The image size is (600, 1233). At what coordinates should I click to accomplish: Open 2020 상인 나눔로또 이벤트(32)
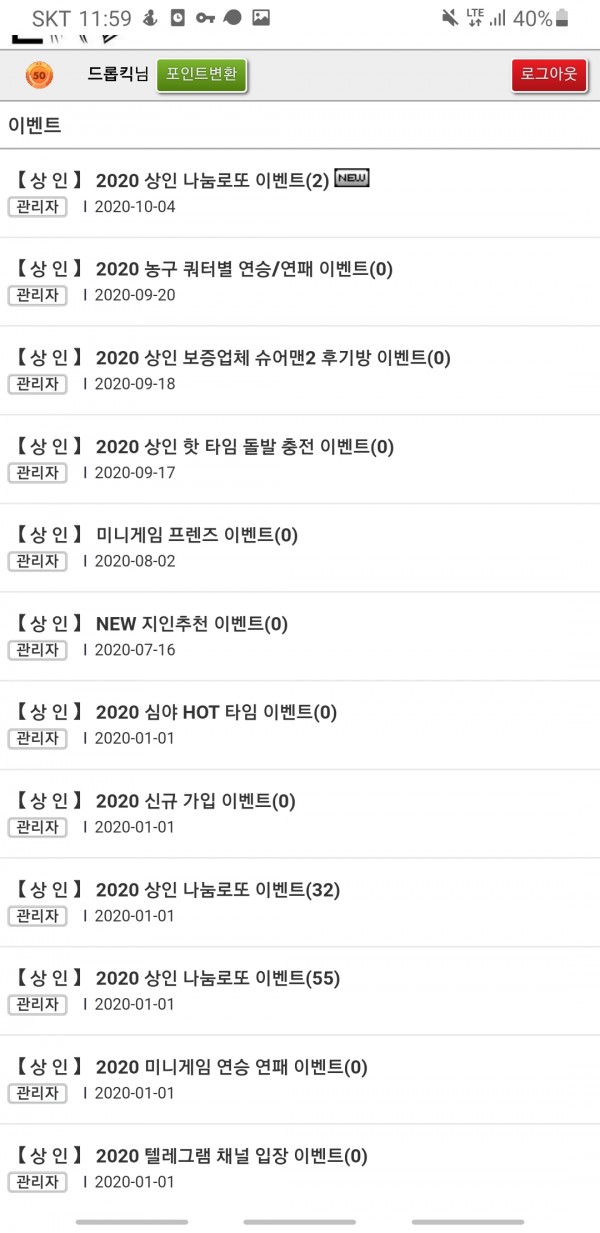(218, 889)
